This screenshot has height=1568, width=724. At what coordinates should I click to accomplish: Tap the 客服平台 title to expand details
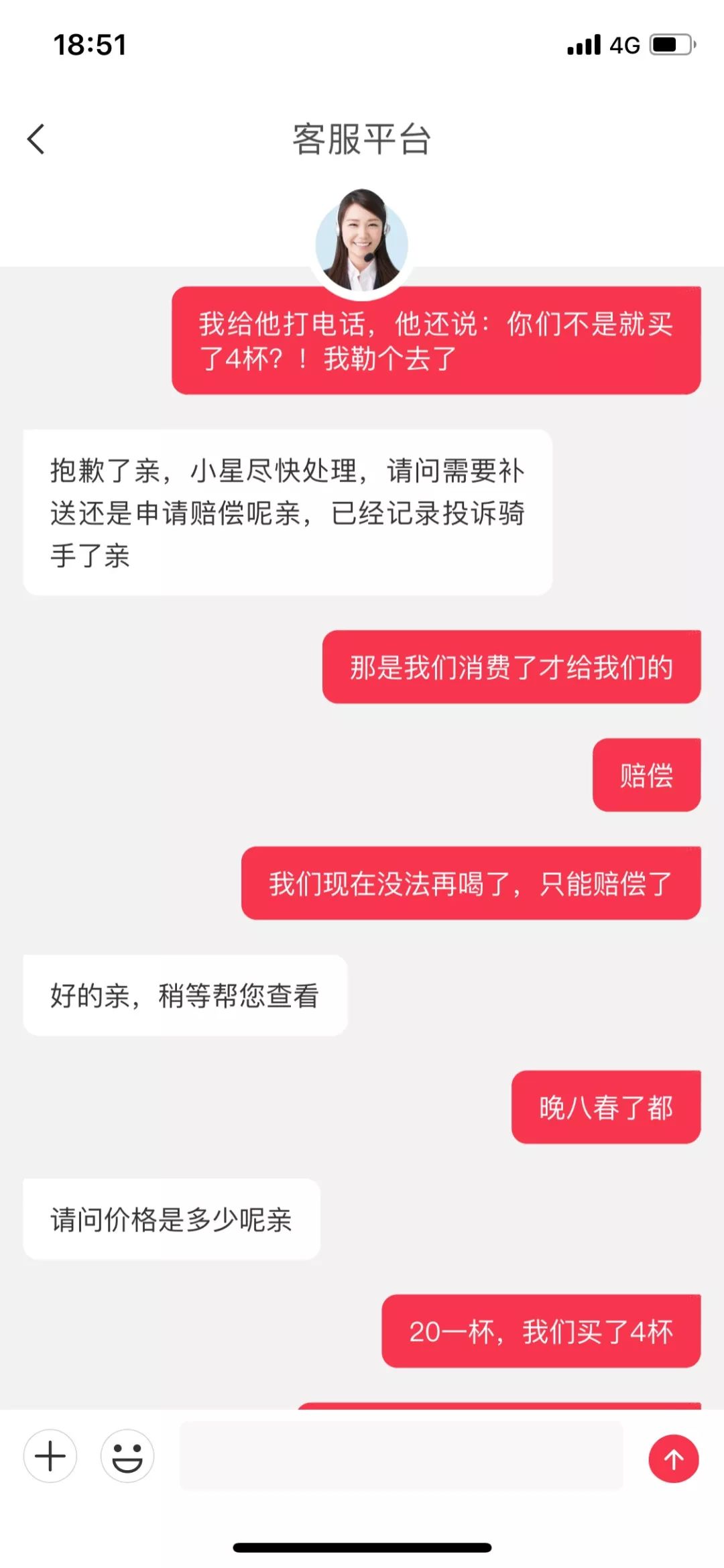(x=361, y=139)
